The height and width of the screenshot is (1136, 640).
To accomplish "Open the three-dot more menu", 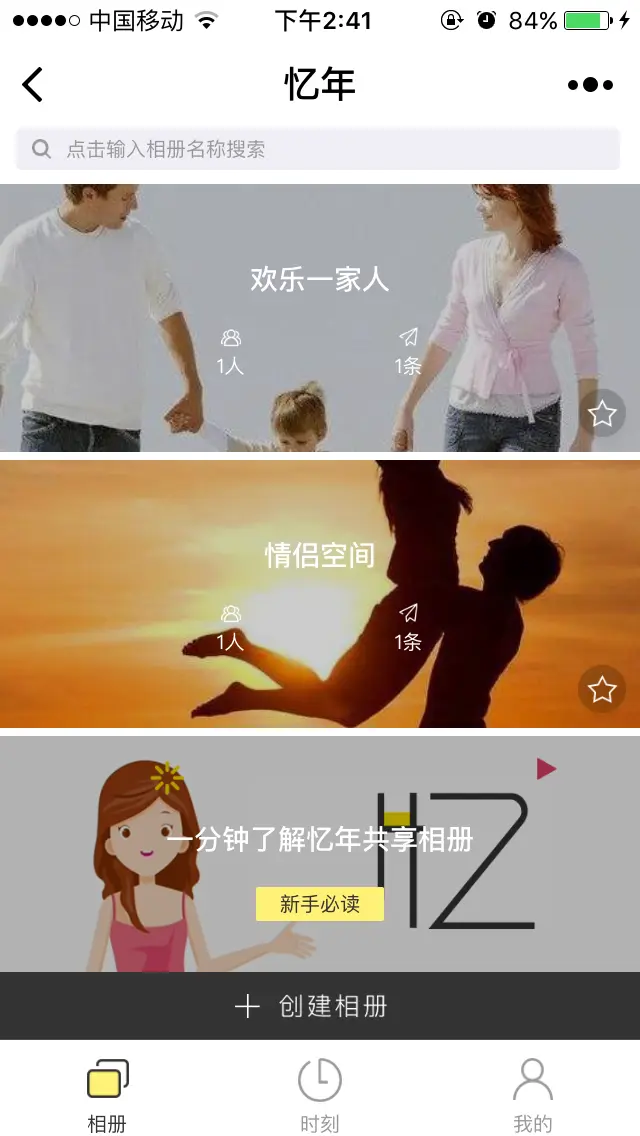I will coord(590,85).
